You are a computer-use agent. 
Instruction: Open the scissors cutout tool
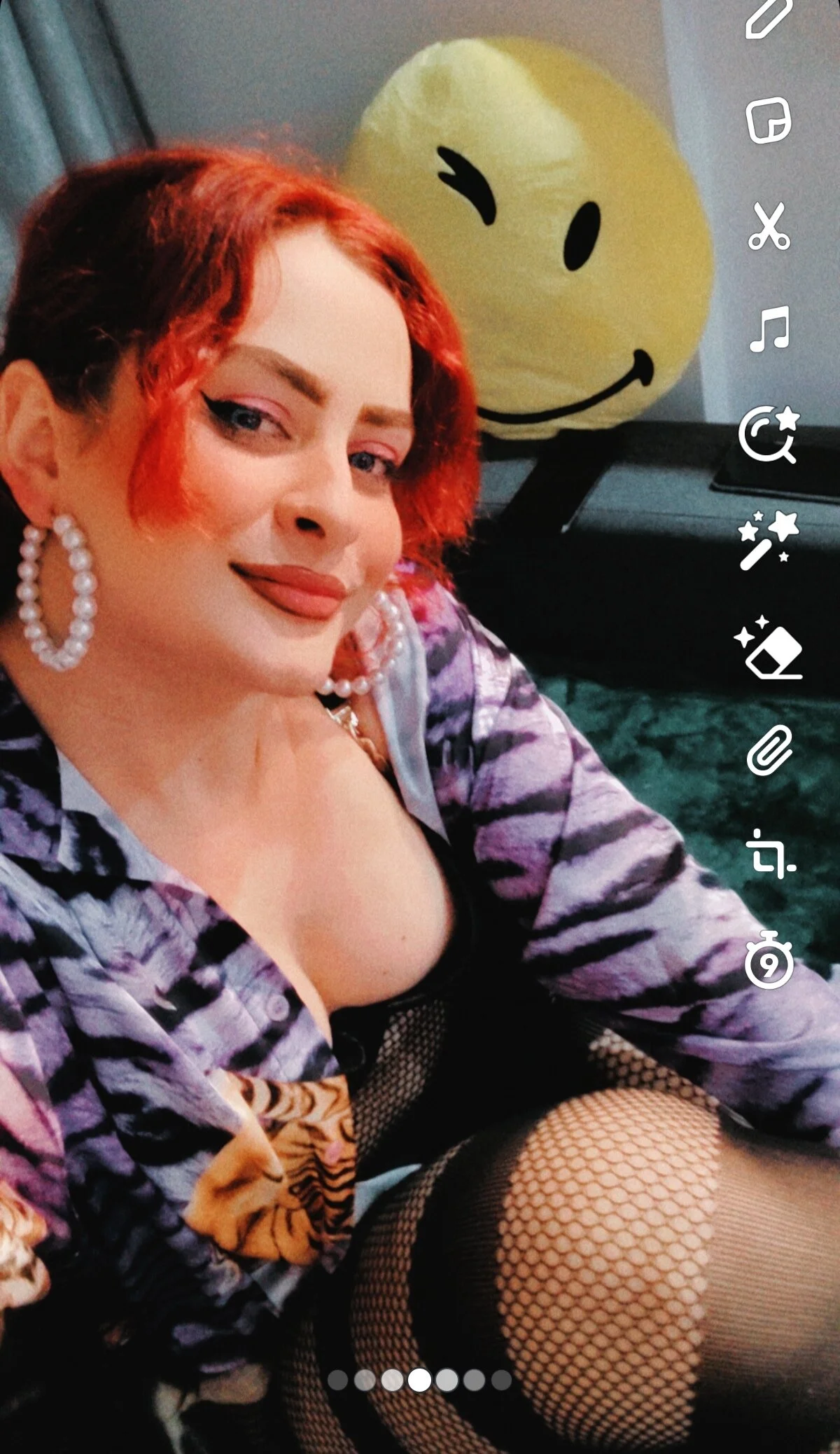769,226
